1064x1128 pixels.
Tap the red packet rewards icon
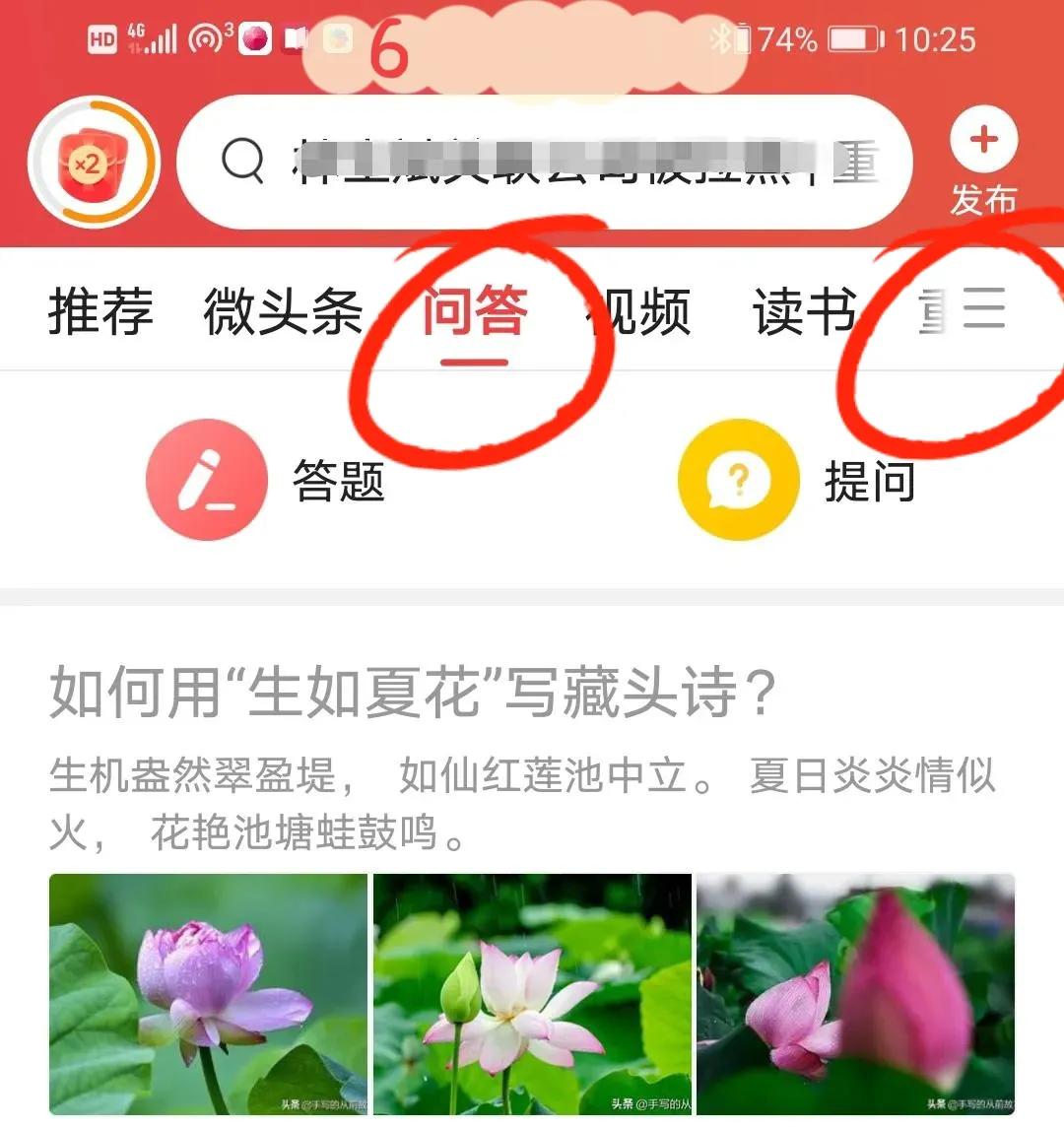(94, 163)
